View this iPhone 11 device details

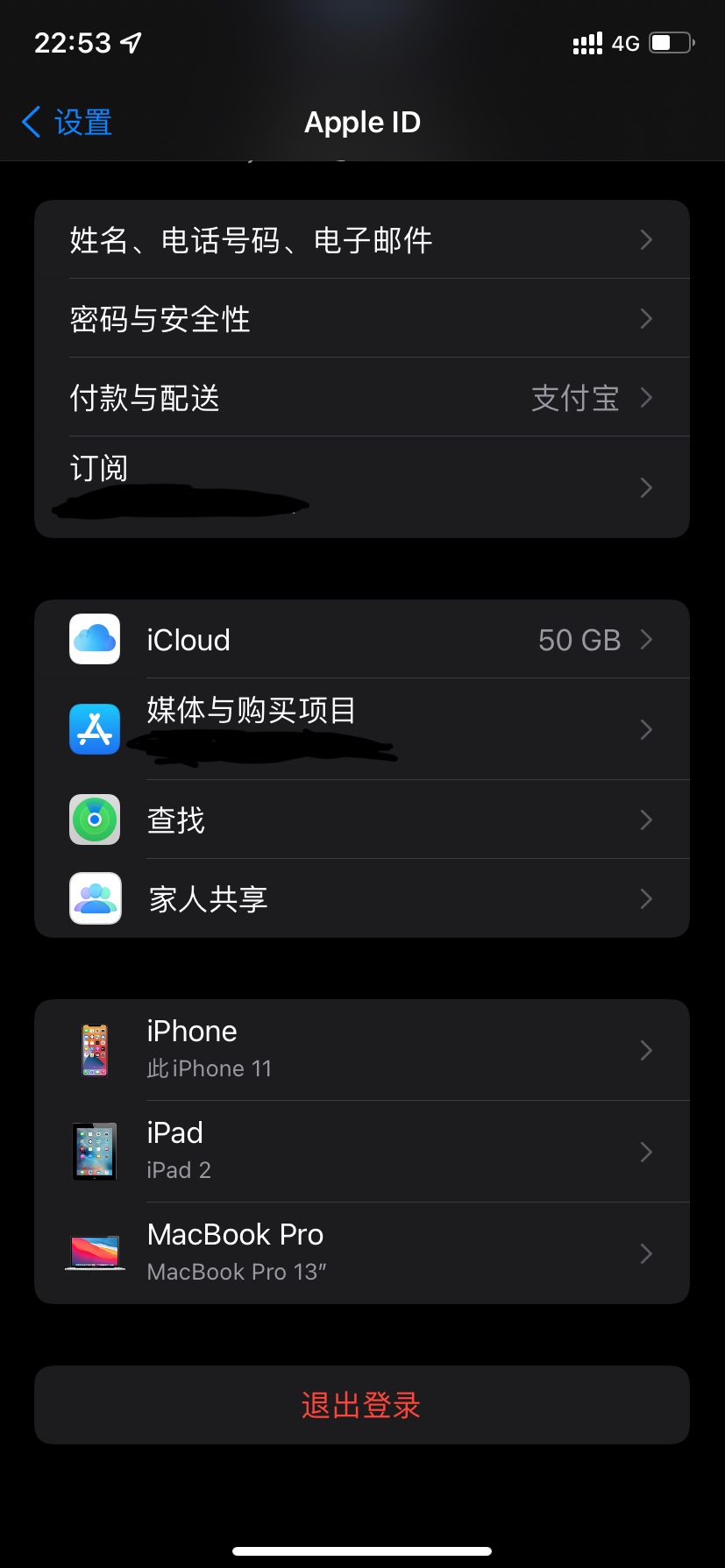361,1050
